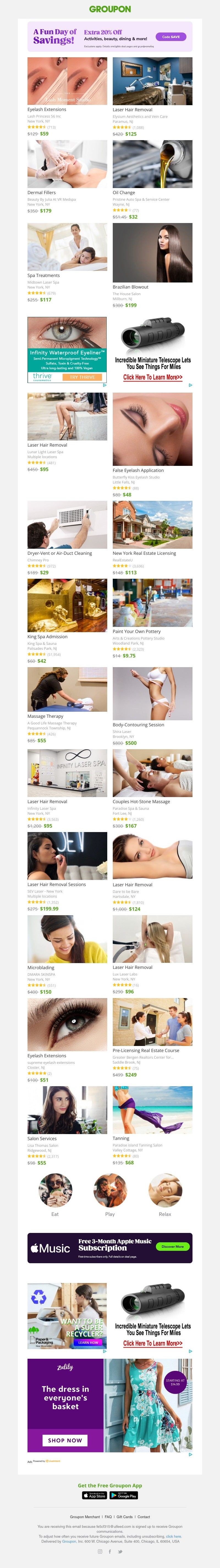View the Tanning deal by Paradise Island

pos(152,1109)
